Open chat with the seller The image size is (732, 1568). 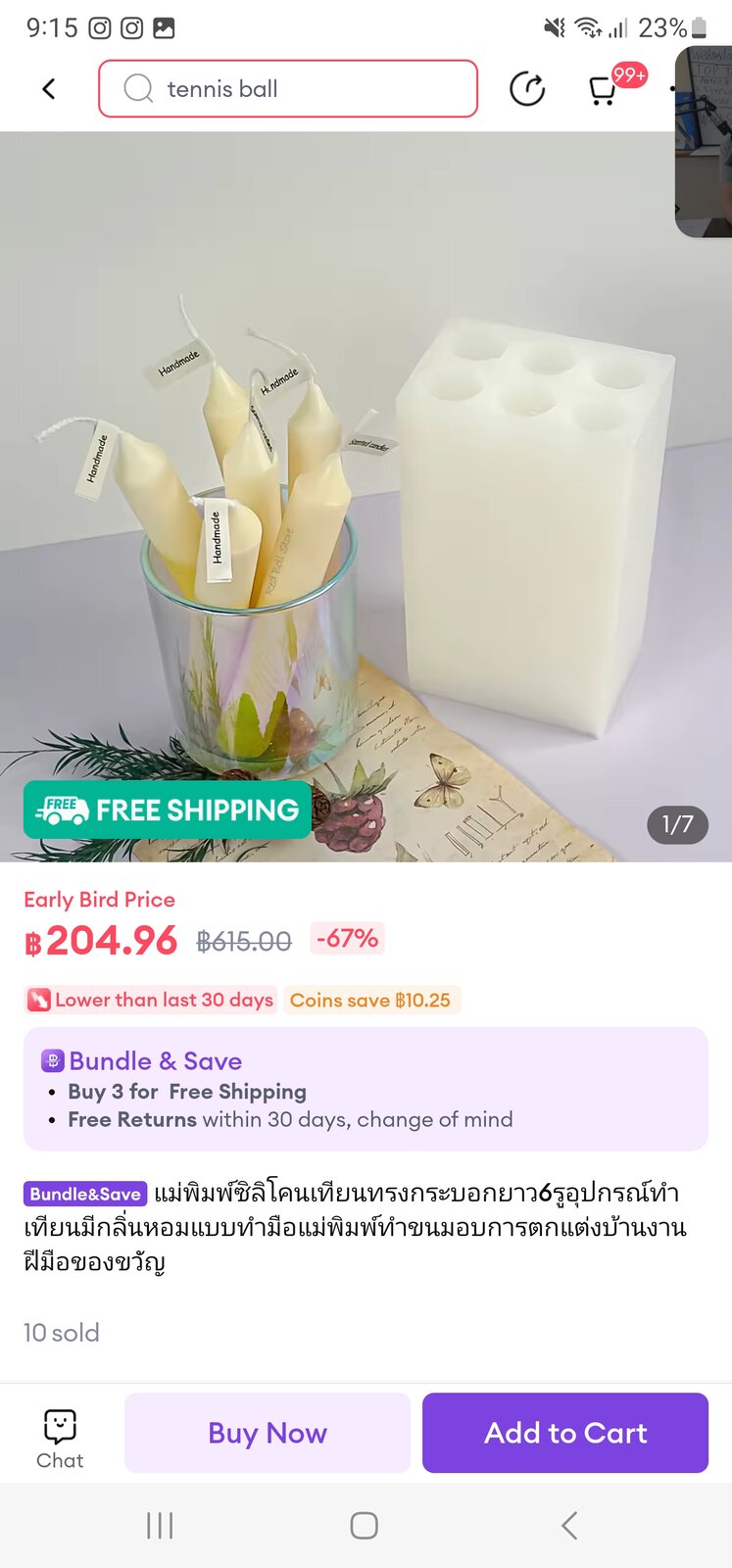pos(60,1437)
